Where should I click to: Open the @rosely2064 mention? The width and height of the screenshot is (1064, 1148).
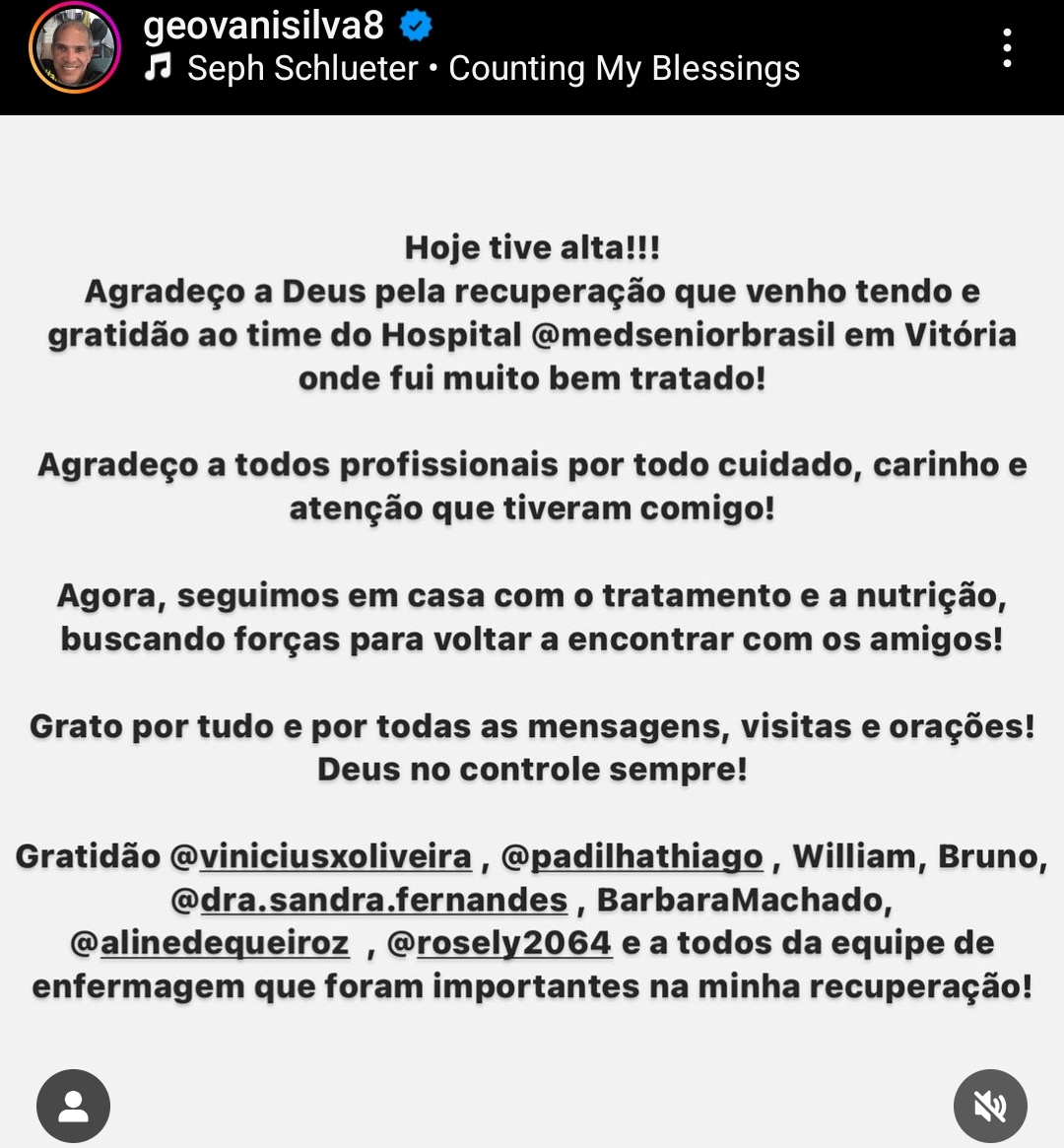pos(499,943)
